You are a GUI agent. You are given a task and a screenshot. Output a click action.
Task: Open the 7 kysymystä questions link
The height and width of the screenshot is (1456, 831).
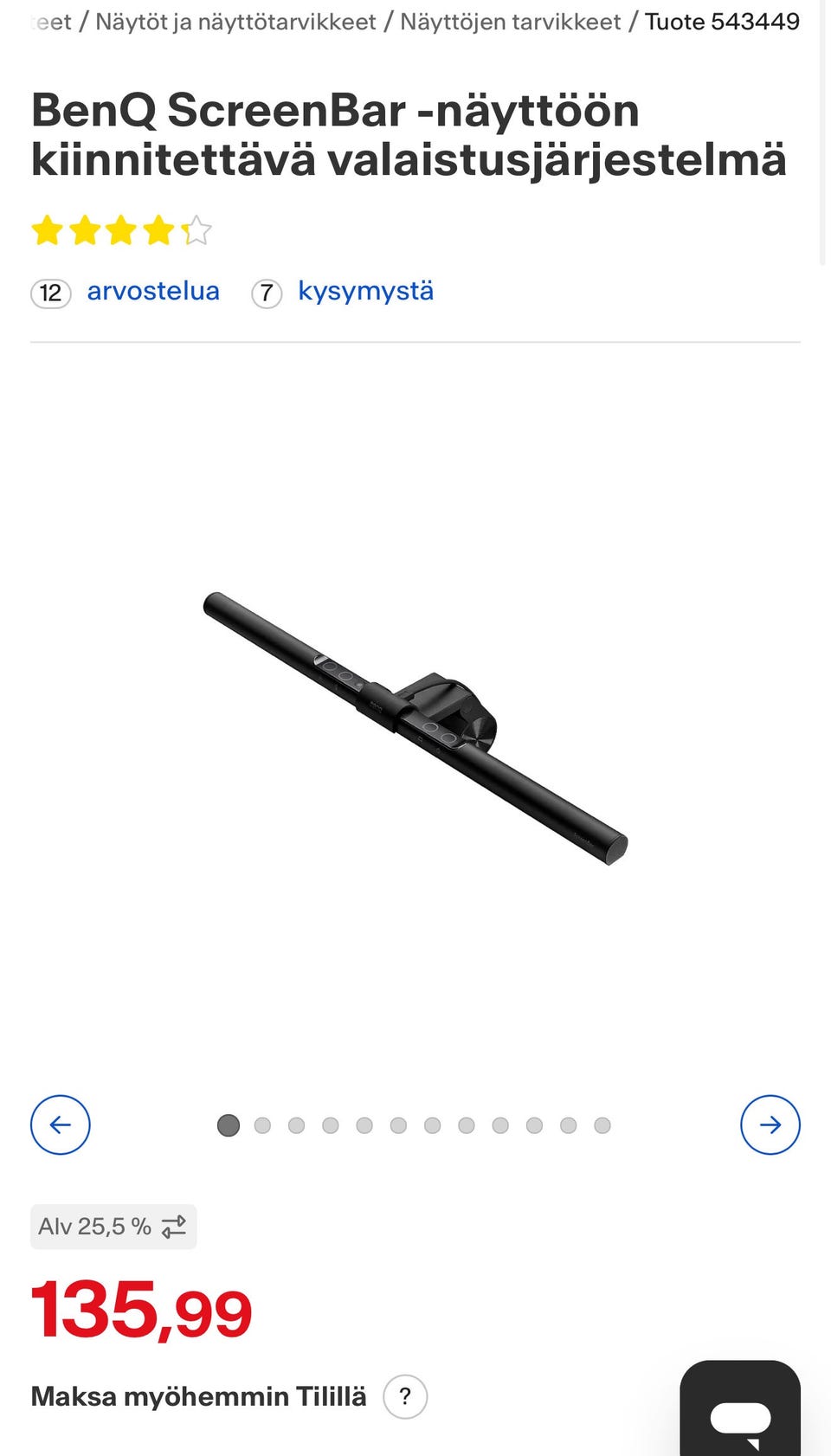point(343,292)
